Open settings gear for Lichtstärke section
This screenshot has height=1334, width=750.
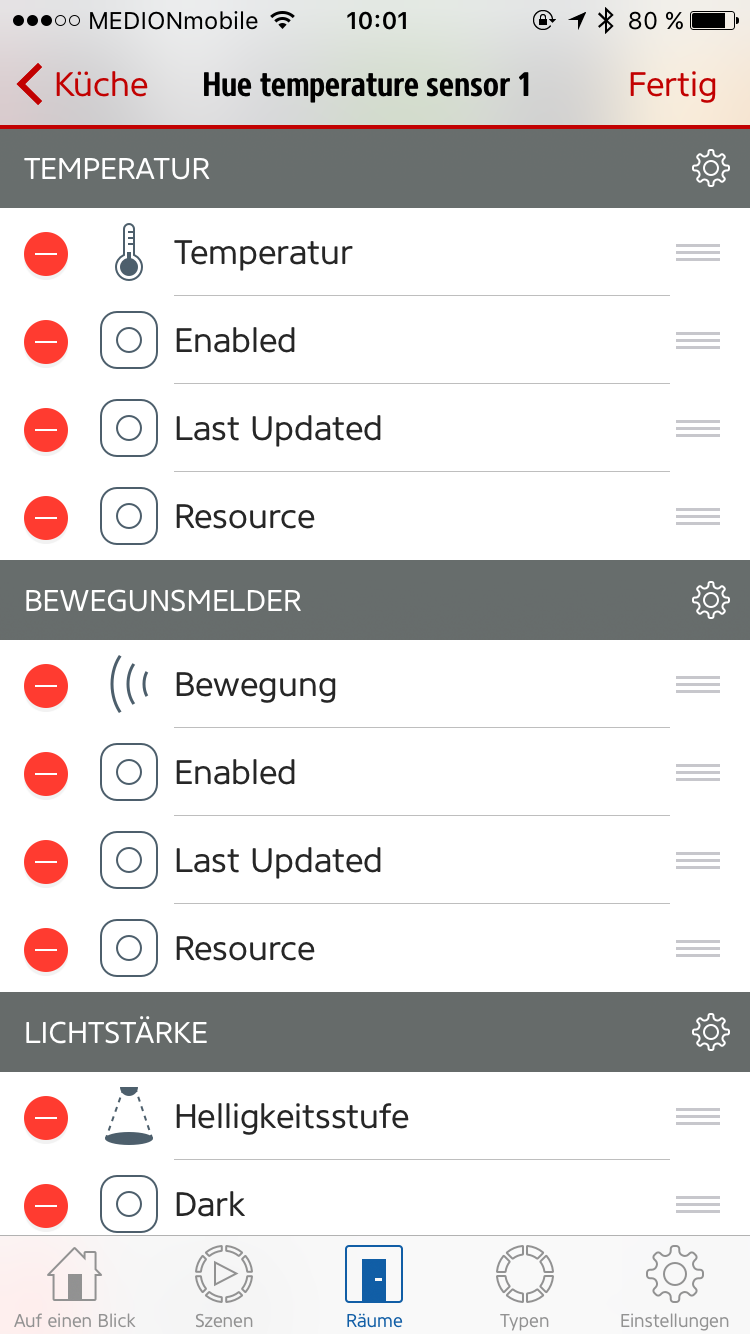pos(710,1032)
